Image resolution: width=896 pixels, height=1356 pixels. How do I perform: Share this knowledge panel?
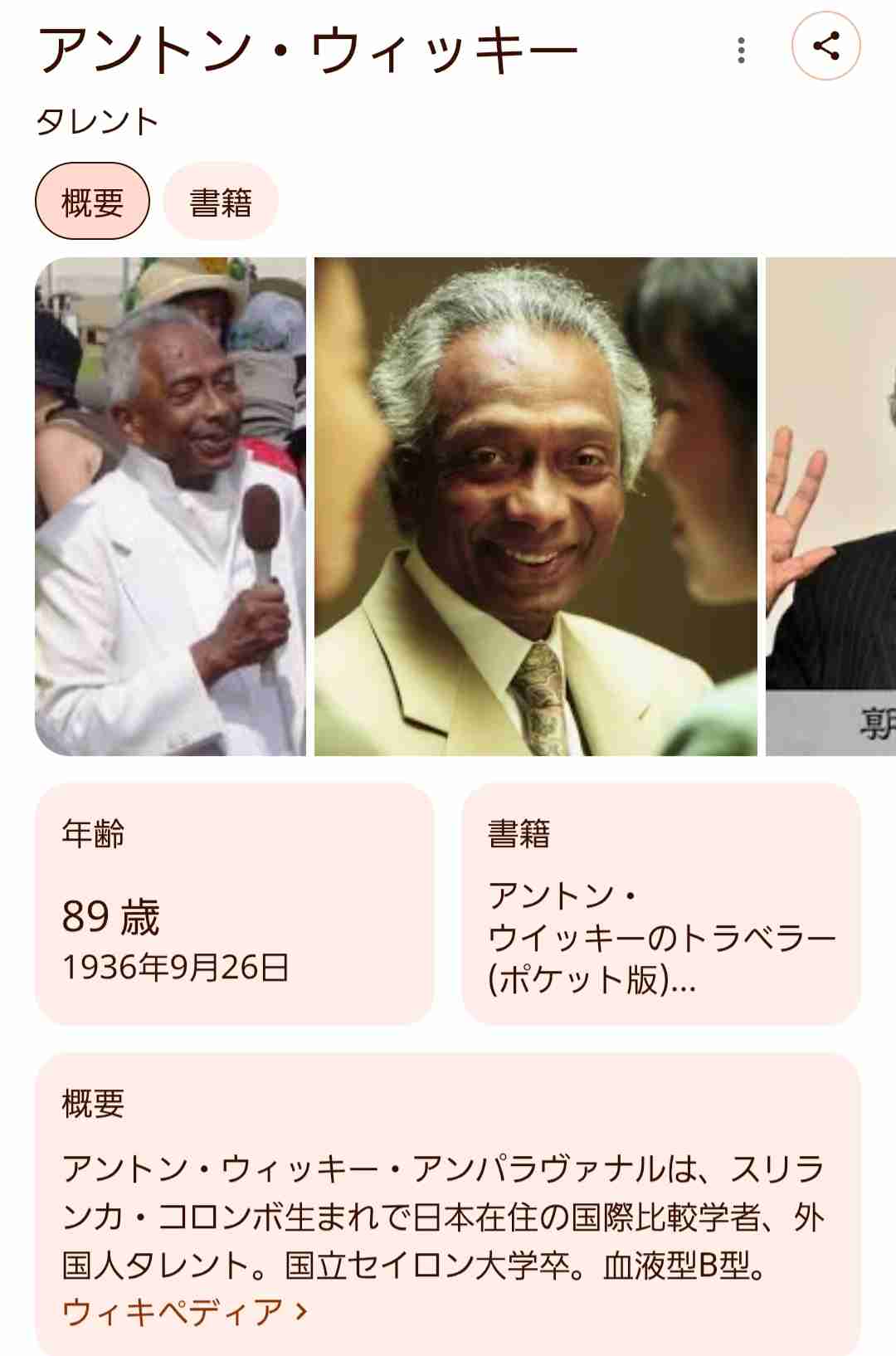click(x=825, y=46)
